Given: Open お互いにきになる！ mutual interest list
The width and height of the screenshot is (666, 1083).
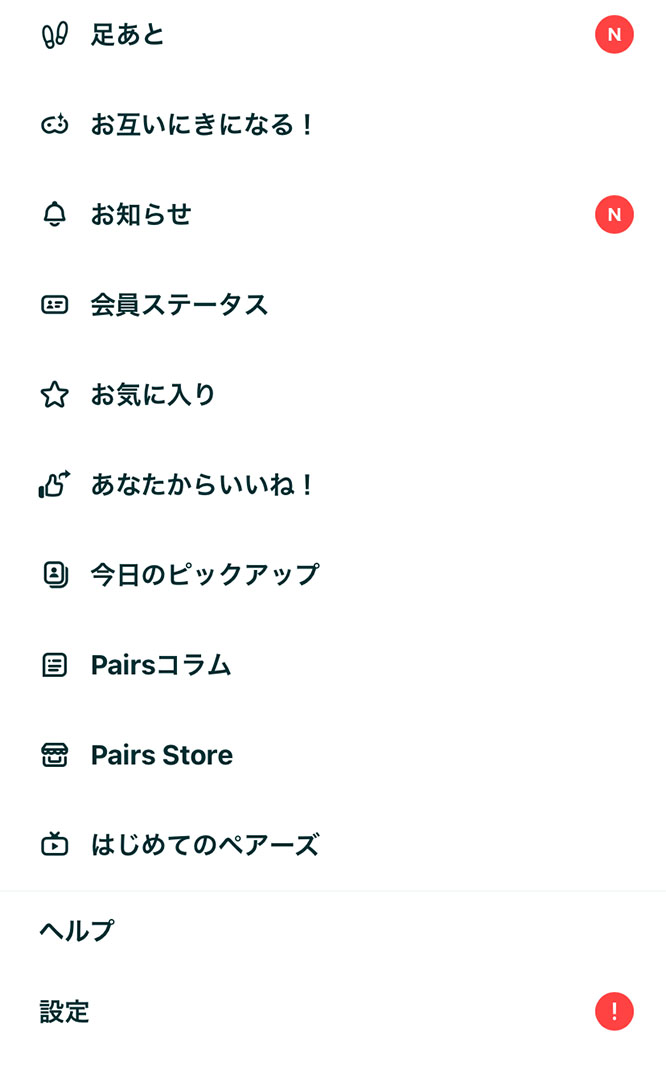Looking at the screenshot, I should 333,125.
